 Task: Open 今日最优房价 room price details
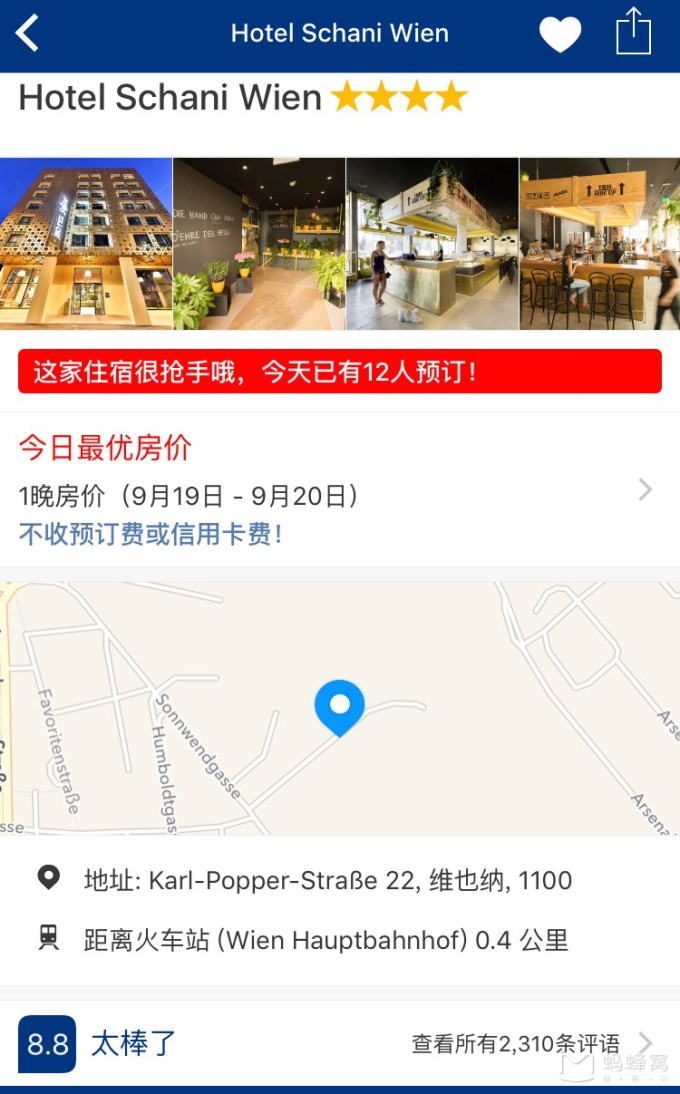[x=340, y=490]
